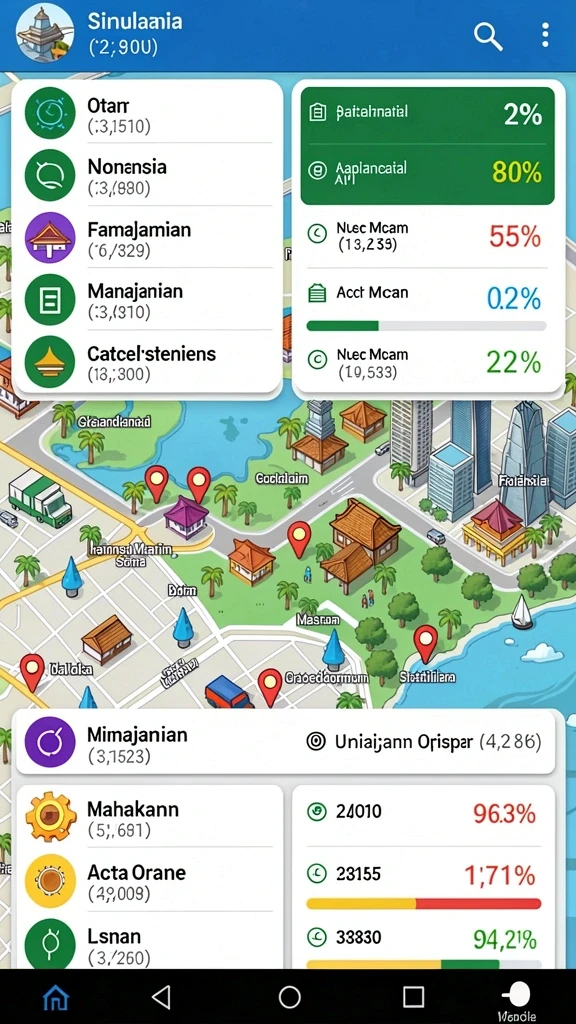Open the search icon in the top bar
576x1024 pixels.
[x=488, y=35]
